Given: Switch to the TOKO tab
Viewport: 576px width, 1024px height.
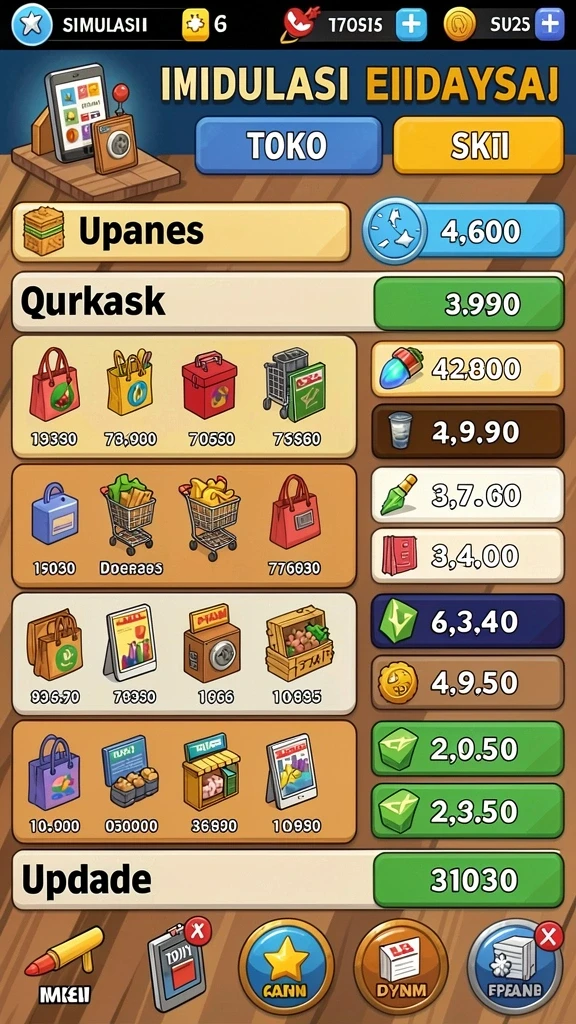Looking at the screenshot, I should pyautogui.click(x=288, y=145).
